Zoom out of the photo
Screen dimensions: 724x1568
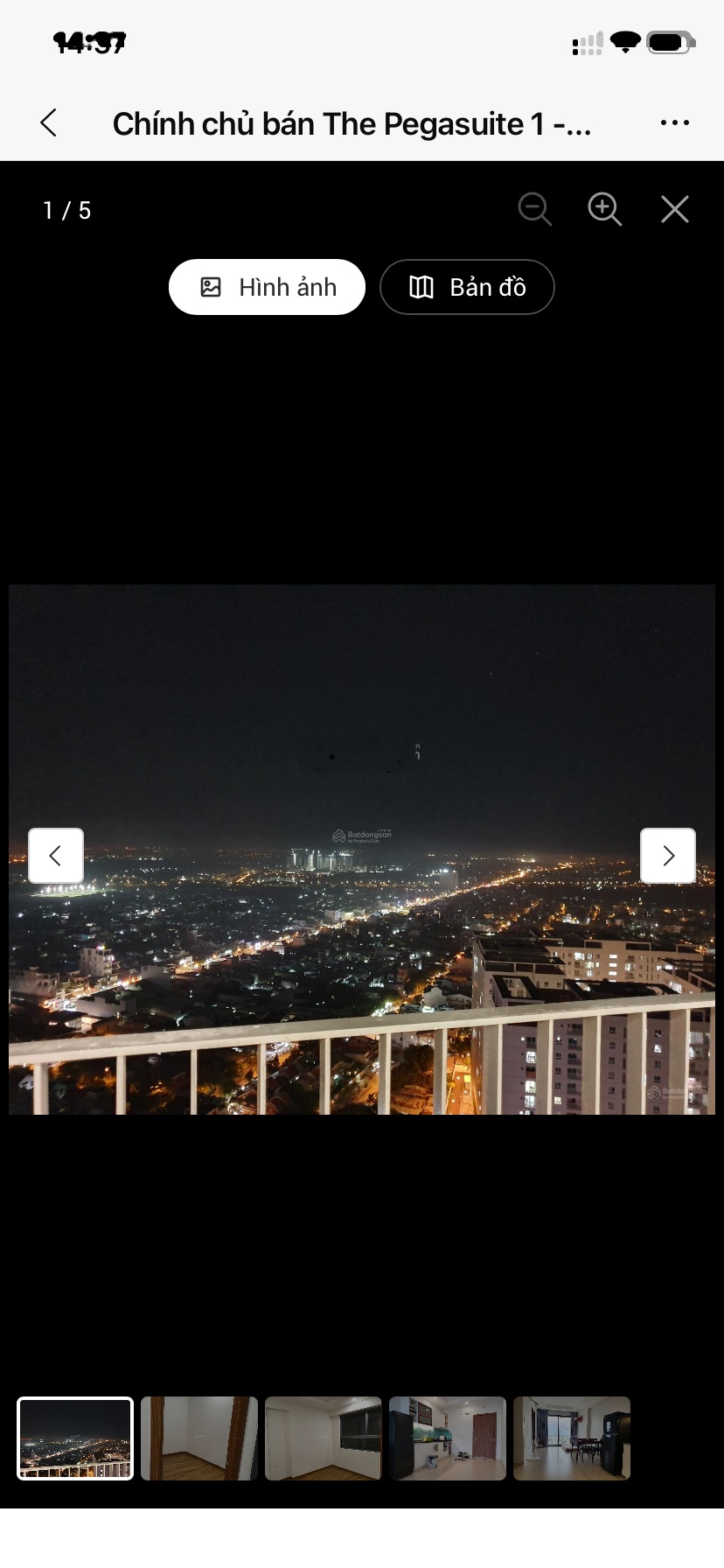534,210
